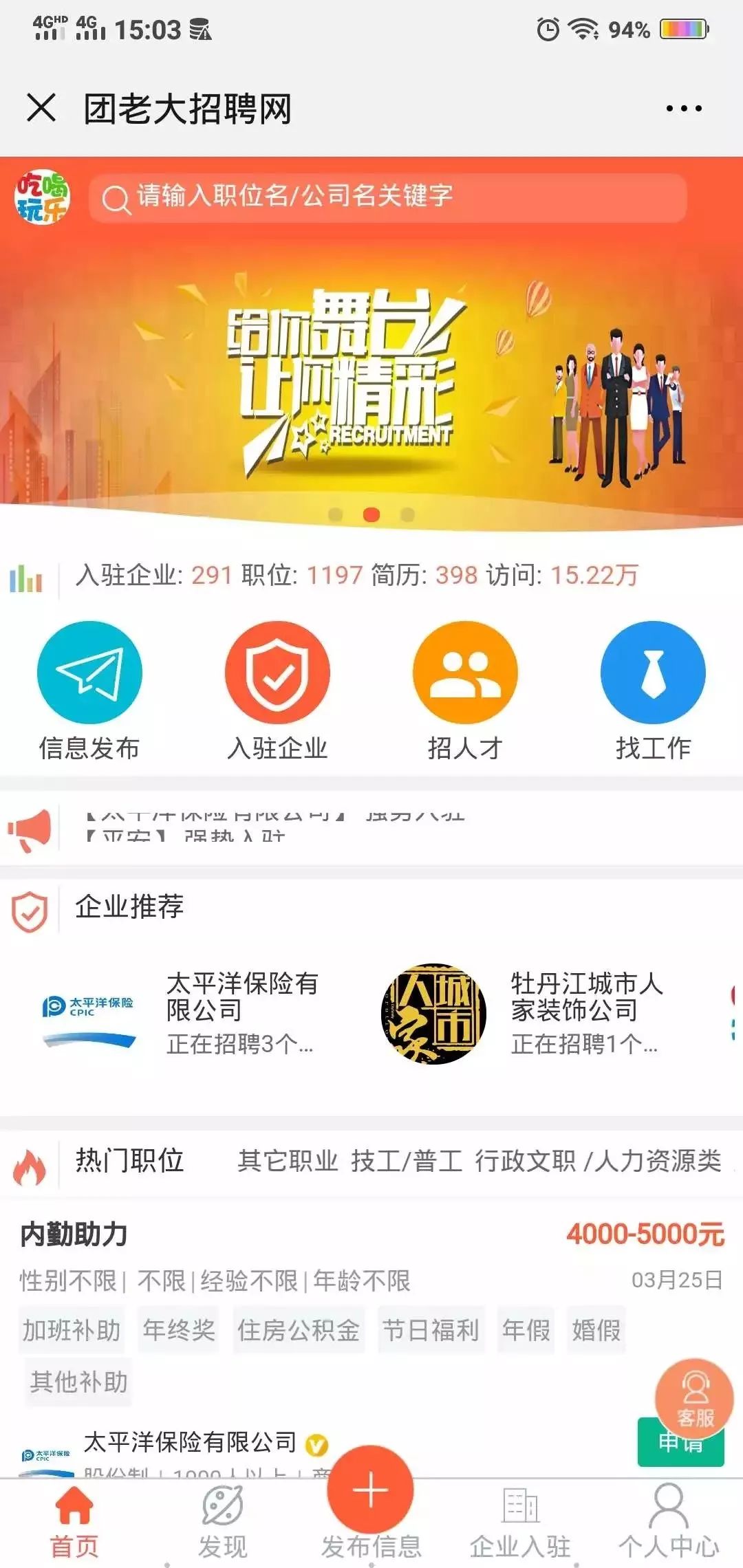Select the 其它职业 hot job category
Viewport: 743px width, 1568px height.
pyautogui.click(x=288, y=1161)
